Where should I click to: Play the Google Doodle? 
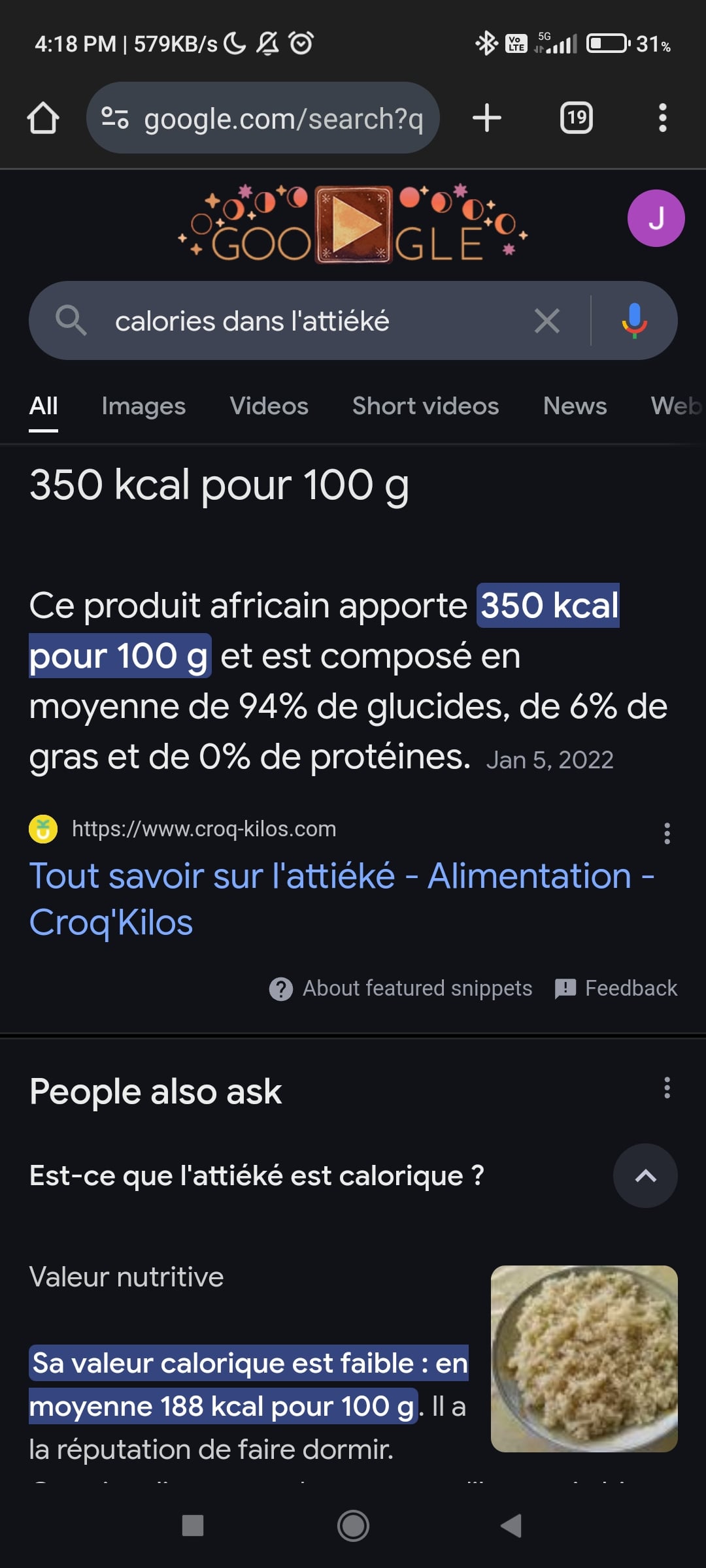click(x=354, y=225)
